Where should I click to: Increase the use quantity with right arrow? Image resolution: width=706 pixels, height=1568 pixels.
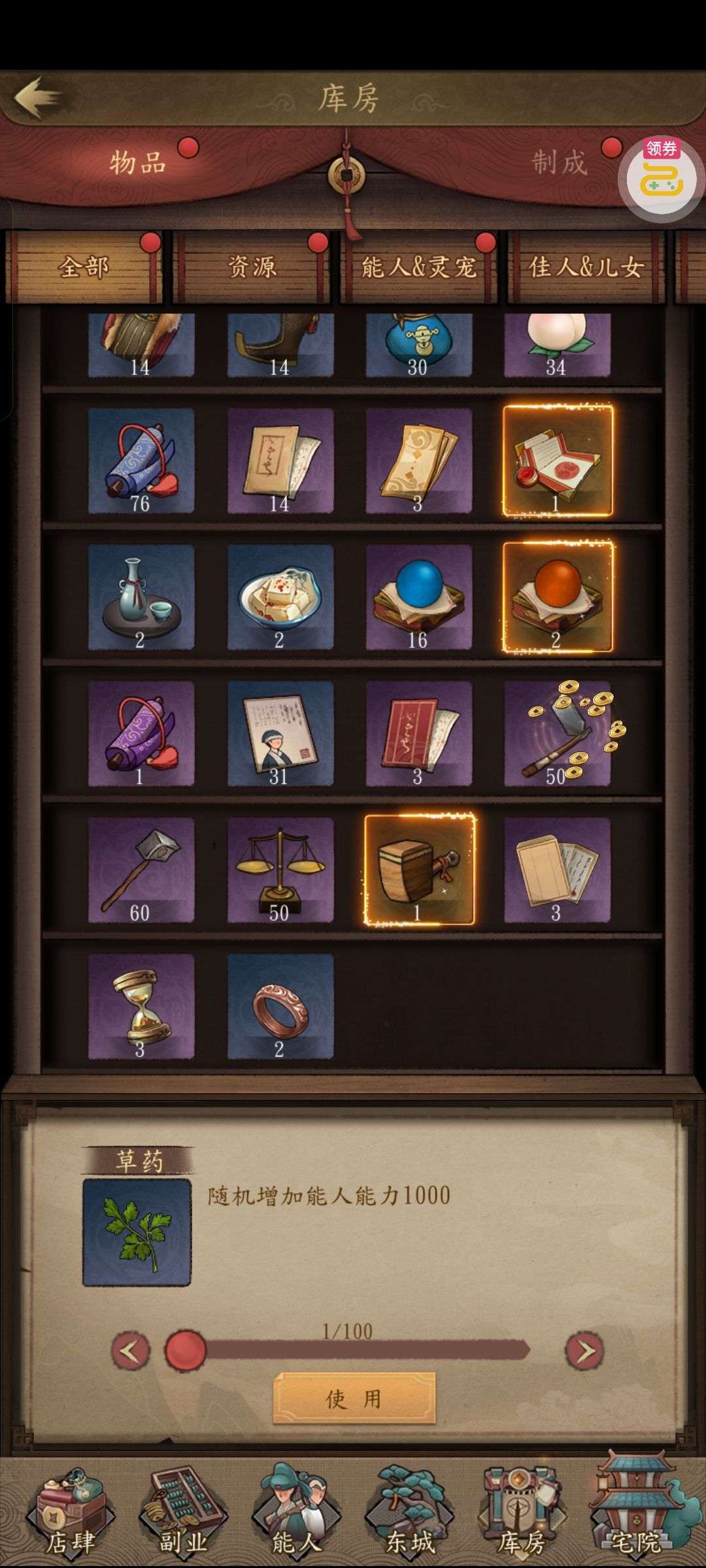click(x=584, y=1350)
